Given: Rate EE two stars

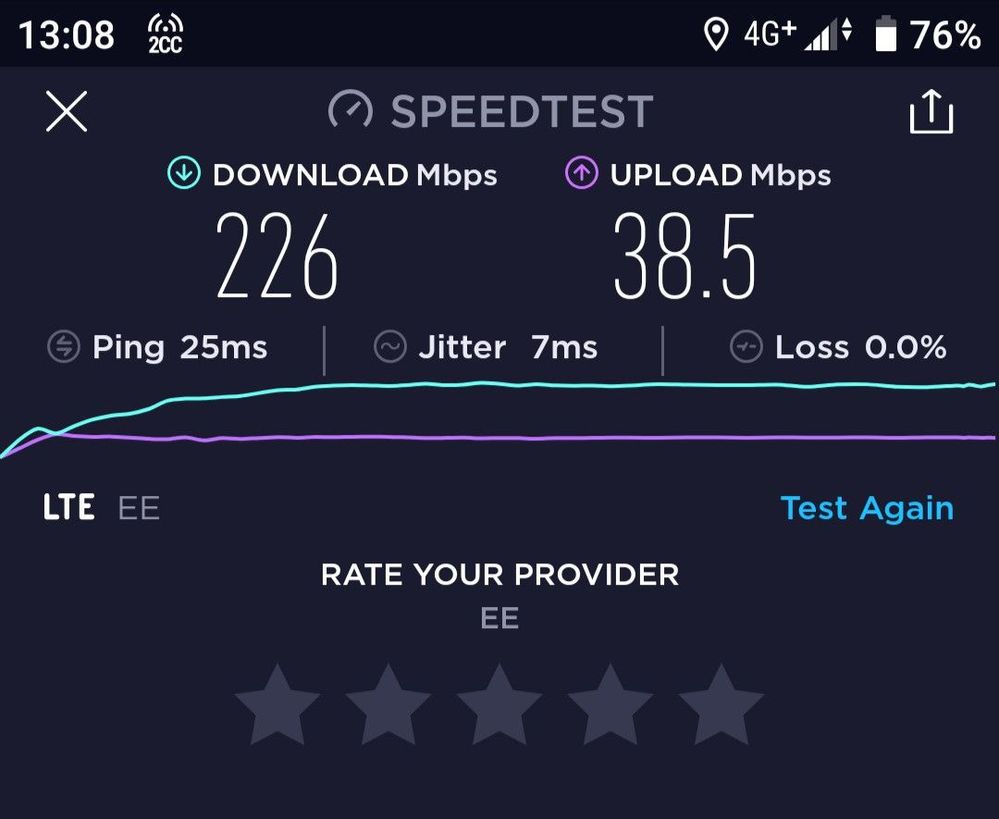Looking at the screenshot, I should [x=388, y=704].
